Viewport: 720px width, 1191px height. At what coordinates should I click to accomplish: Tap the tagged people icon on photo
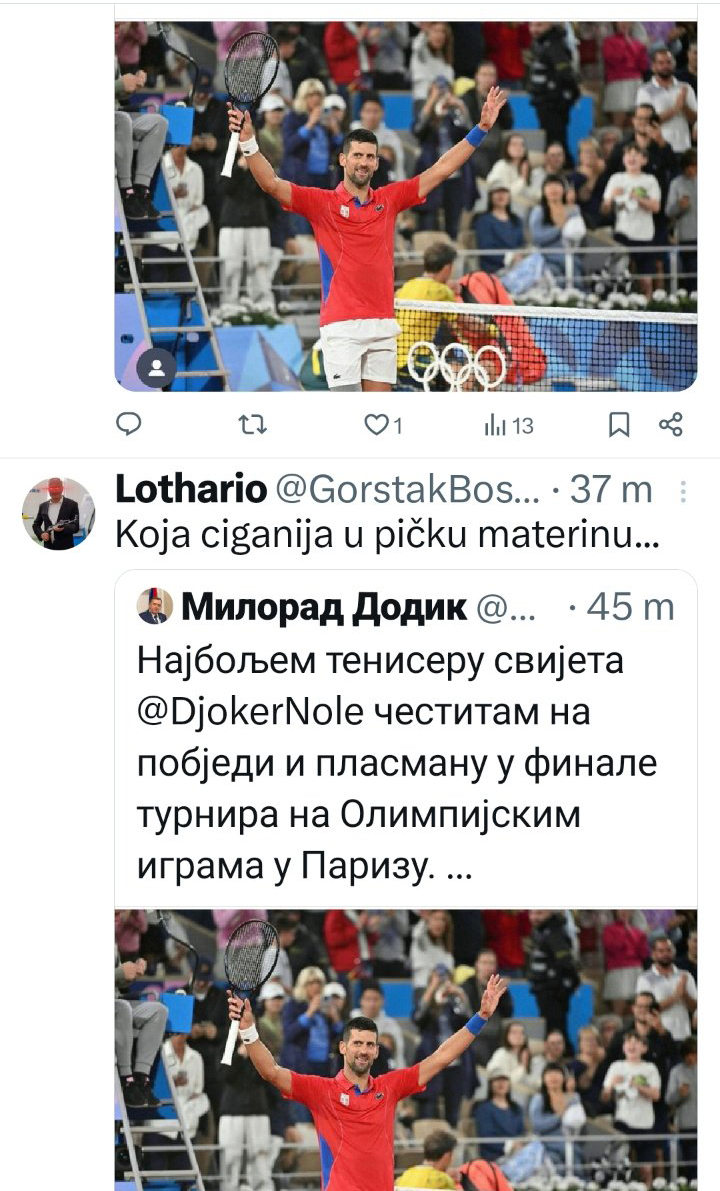[x=156, y=368]
